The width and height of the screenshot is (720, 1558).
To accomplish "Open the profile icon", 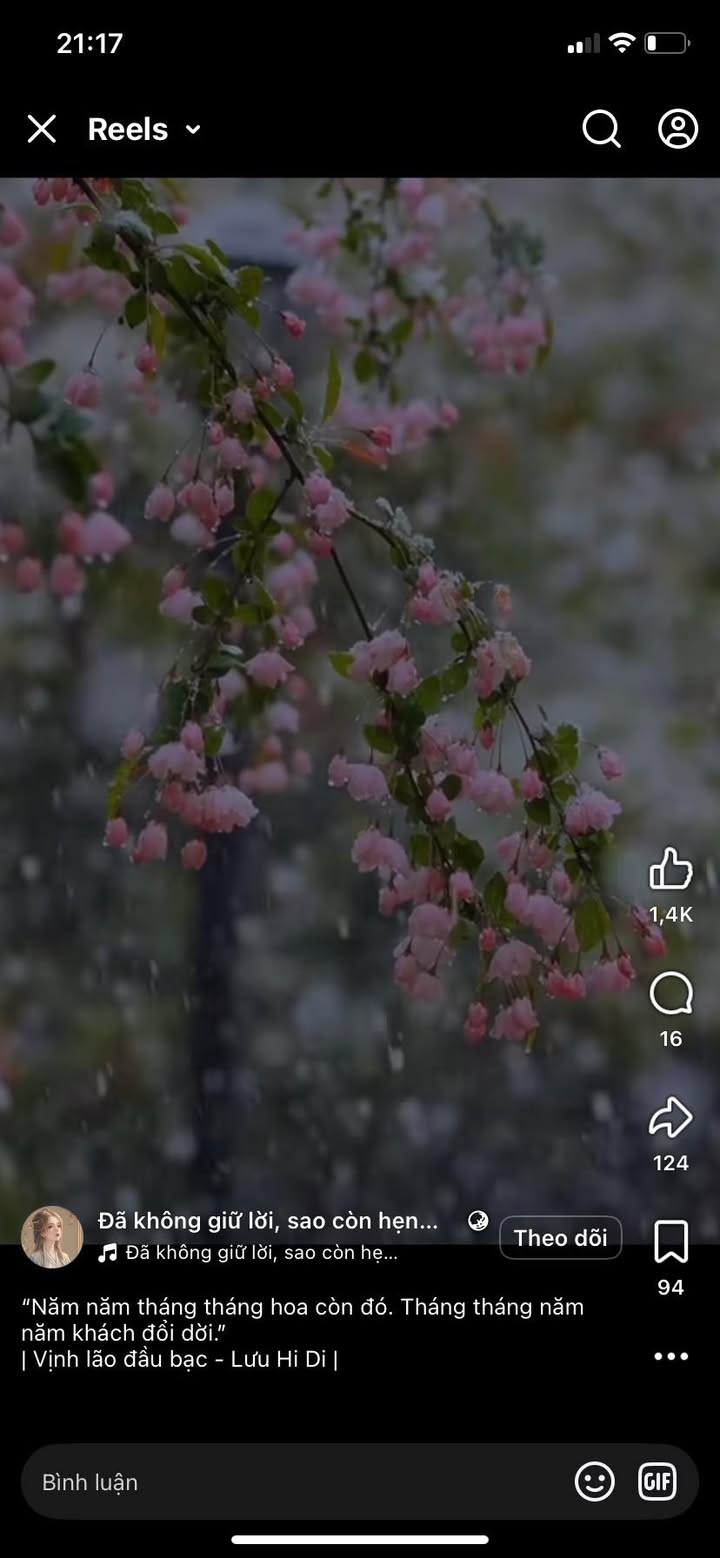I will tap(678, 129).
